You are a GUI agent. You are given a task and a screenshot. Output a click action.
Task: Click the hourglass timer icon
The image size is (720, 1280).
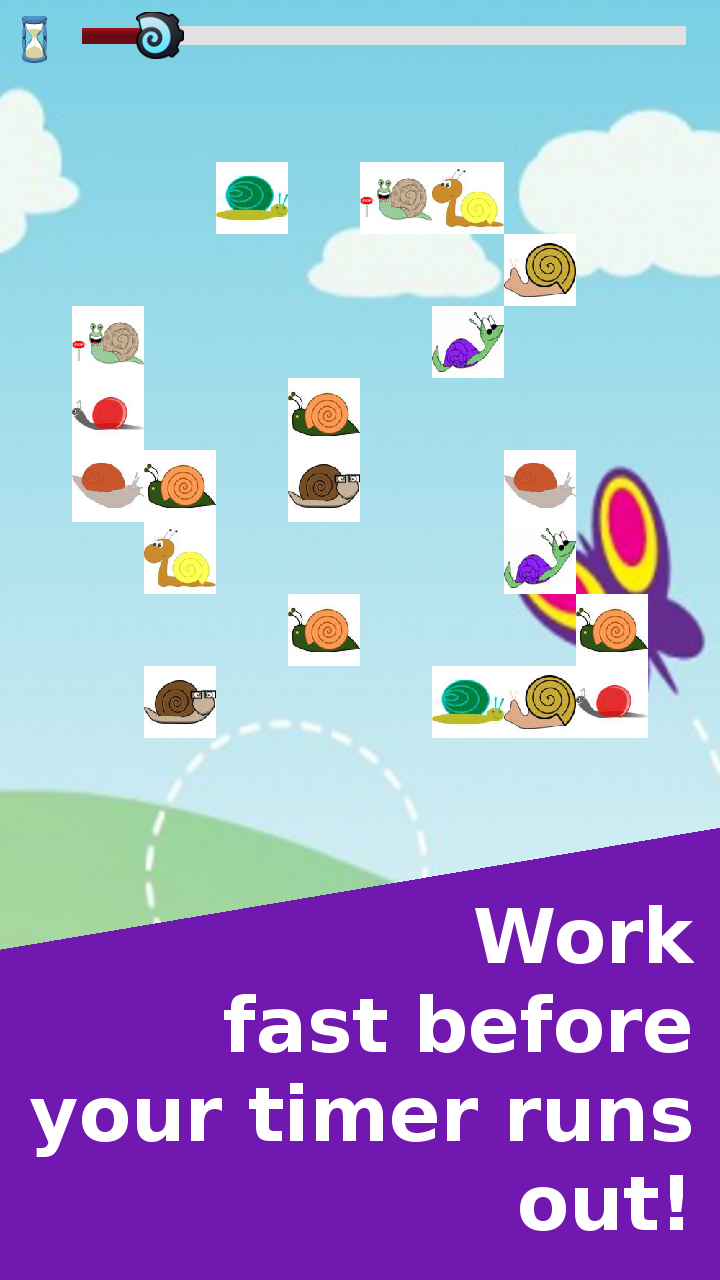33,38
